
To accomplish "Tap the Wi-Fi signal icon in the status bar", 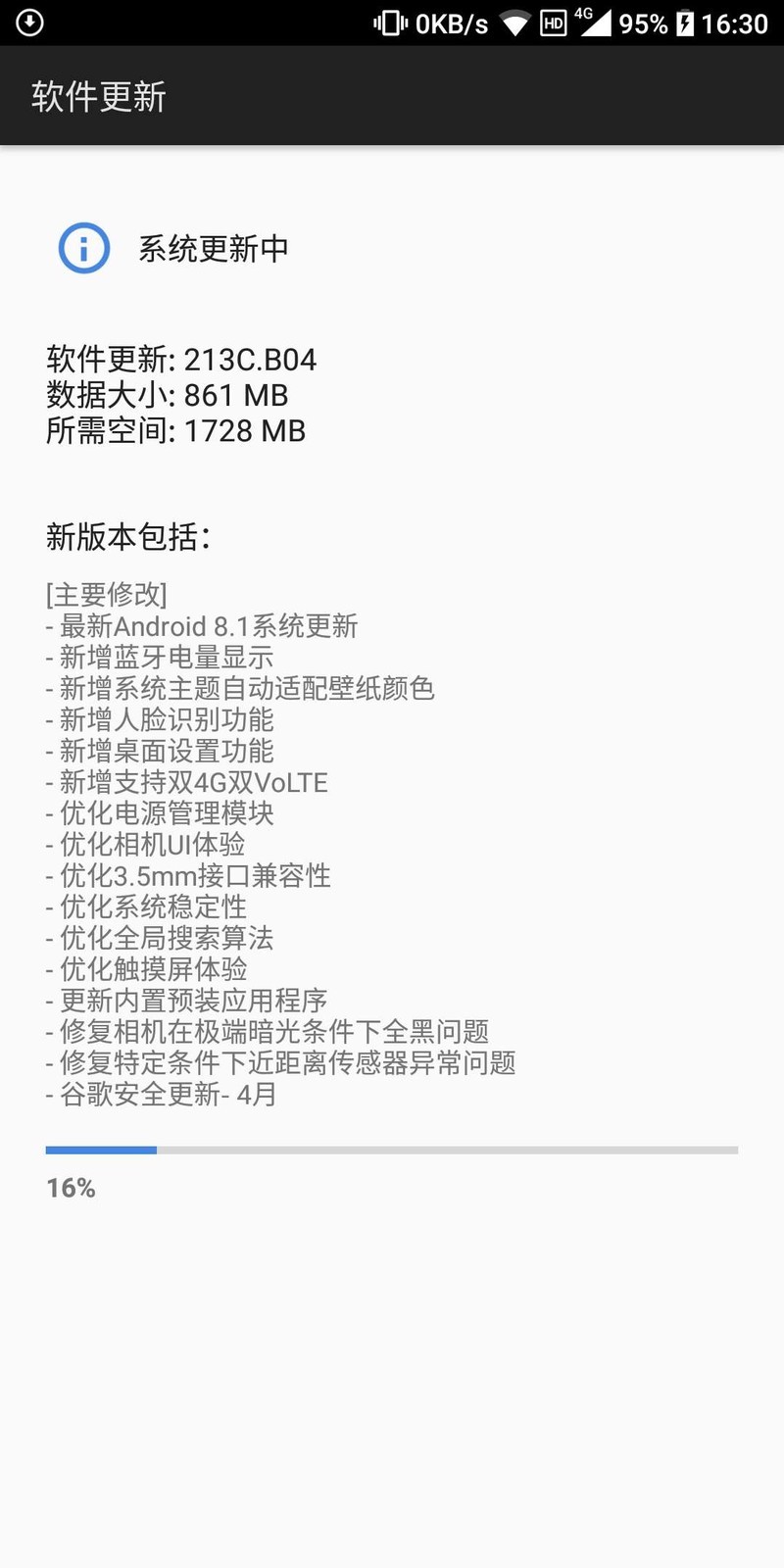I will tap(516, 23).
